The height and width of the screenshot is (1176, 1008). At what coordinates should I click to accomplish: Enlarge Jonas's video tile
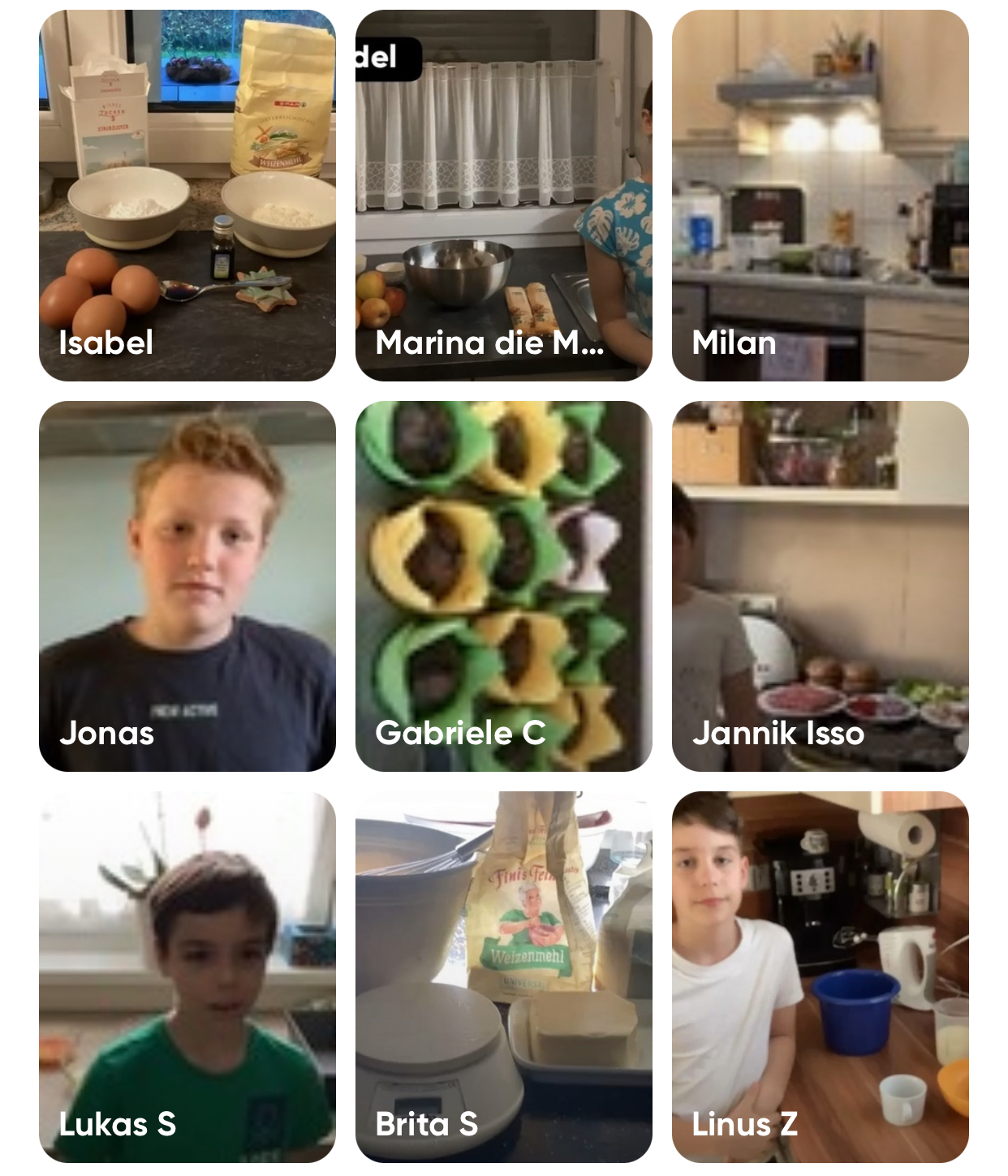[x=187, y=586]
